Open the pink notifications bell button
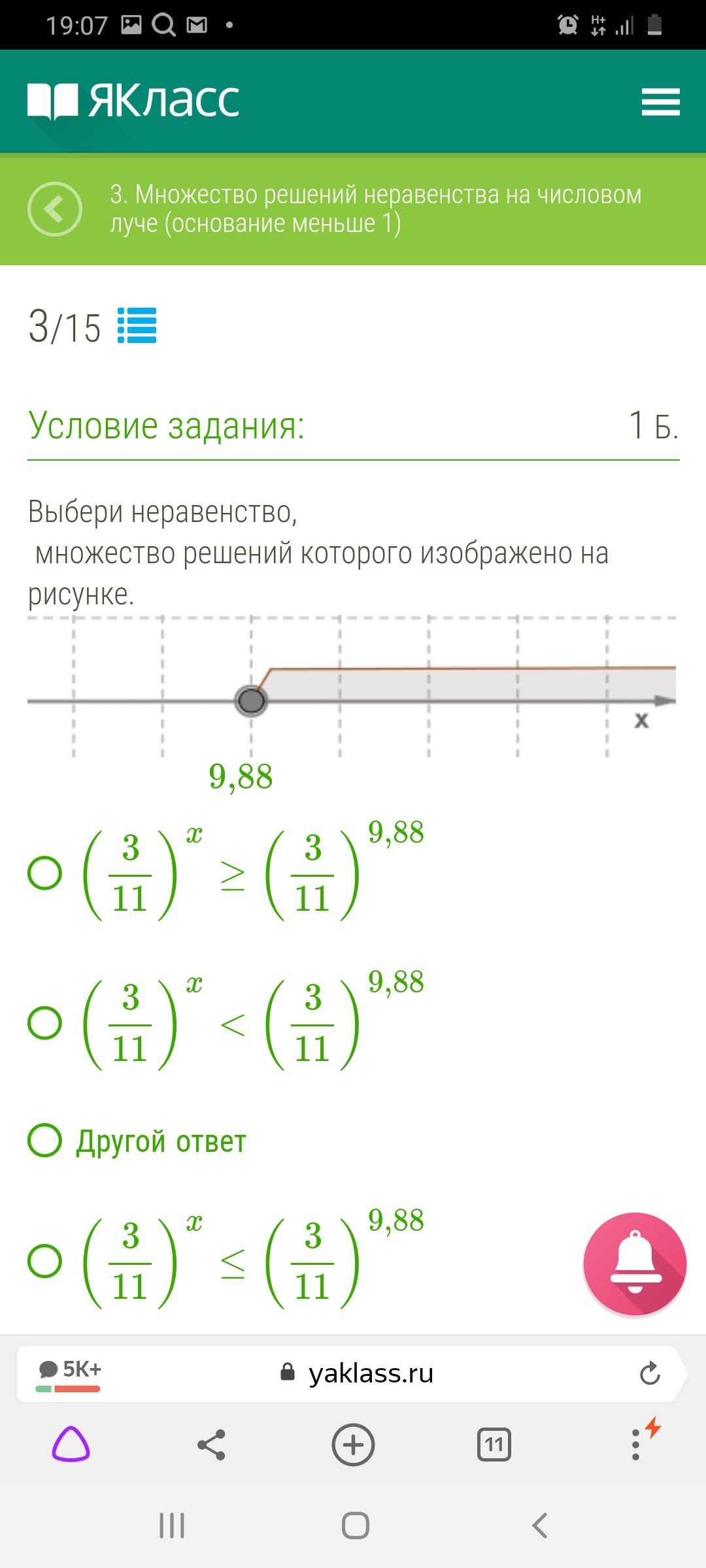 tap(635, 1264)
